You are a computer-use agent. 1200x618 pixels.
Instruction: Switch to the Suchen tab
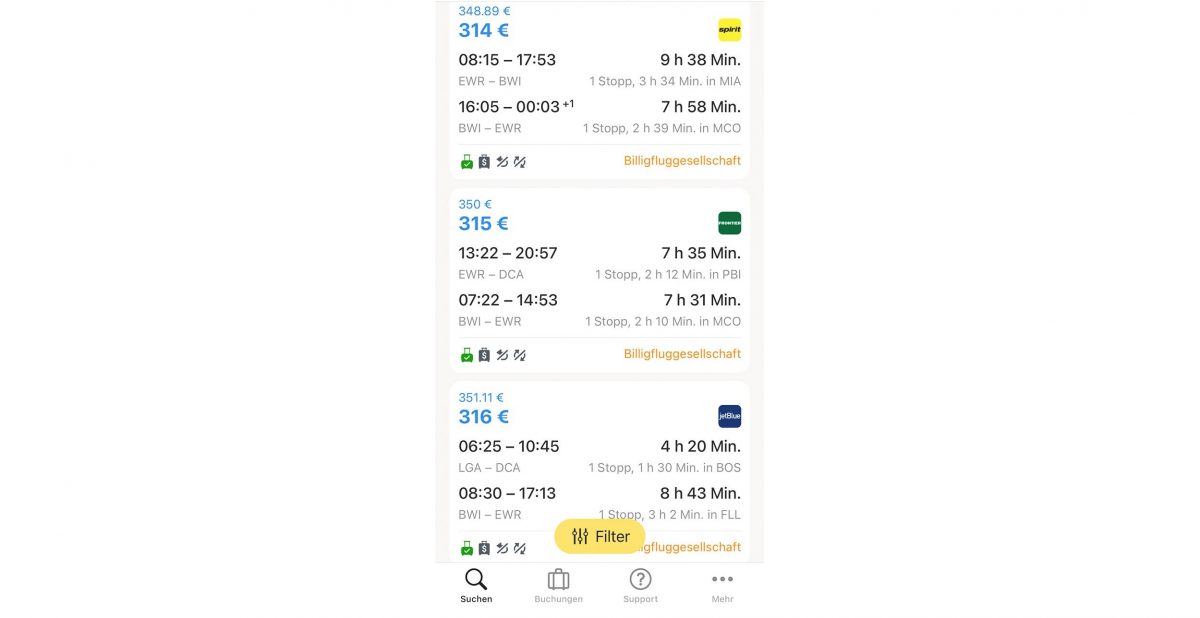pyautogui.click(x=476, y=586)
